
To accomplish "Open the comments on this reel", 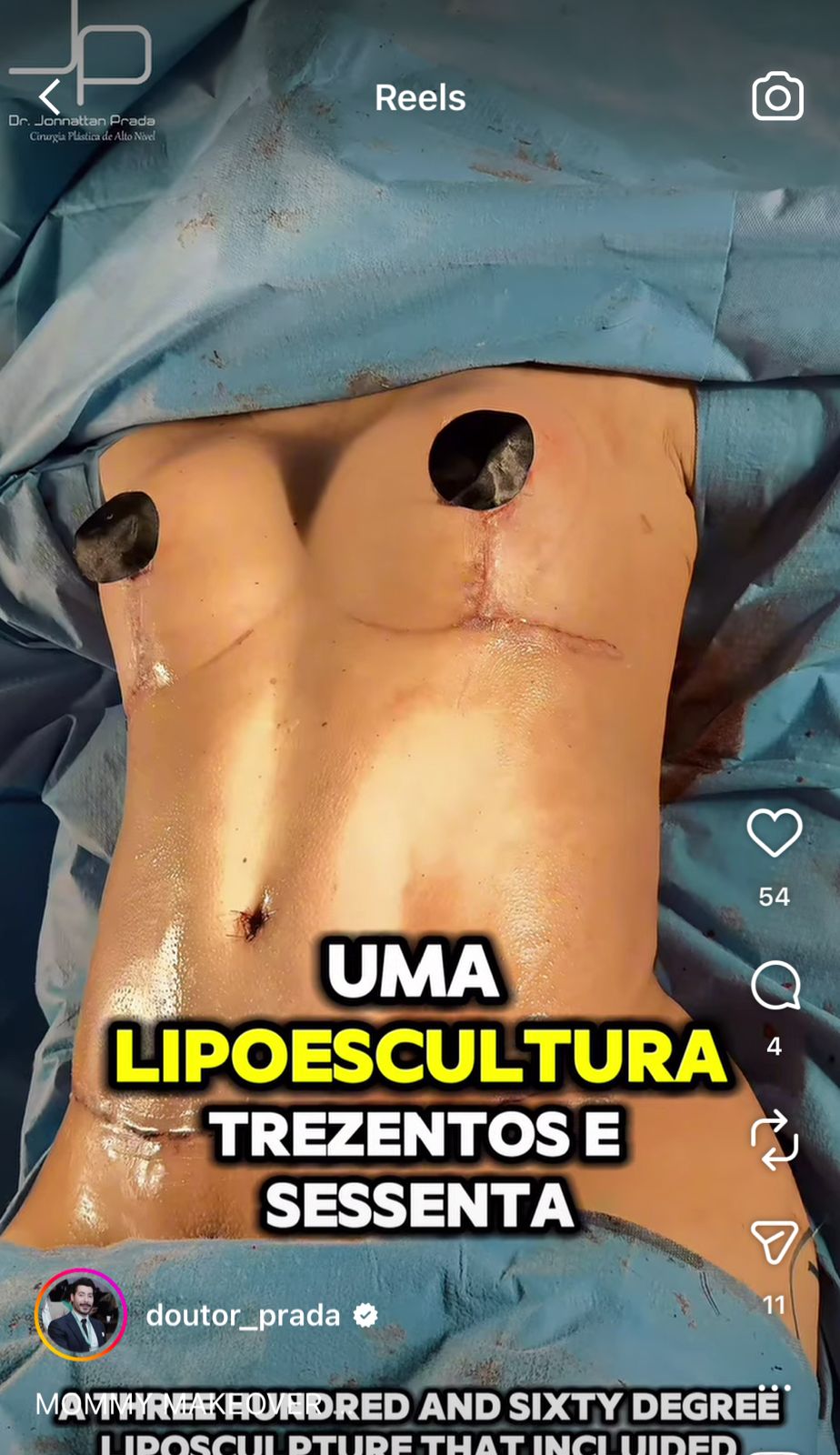I will point(775,986).
